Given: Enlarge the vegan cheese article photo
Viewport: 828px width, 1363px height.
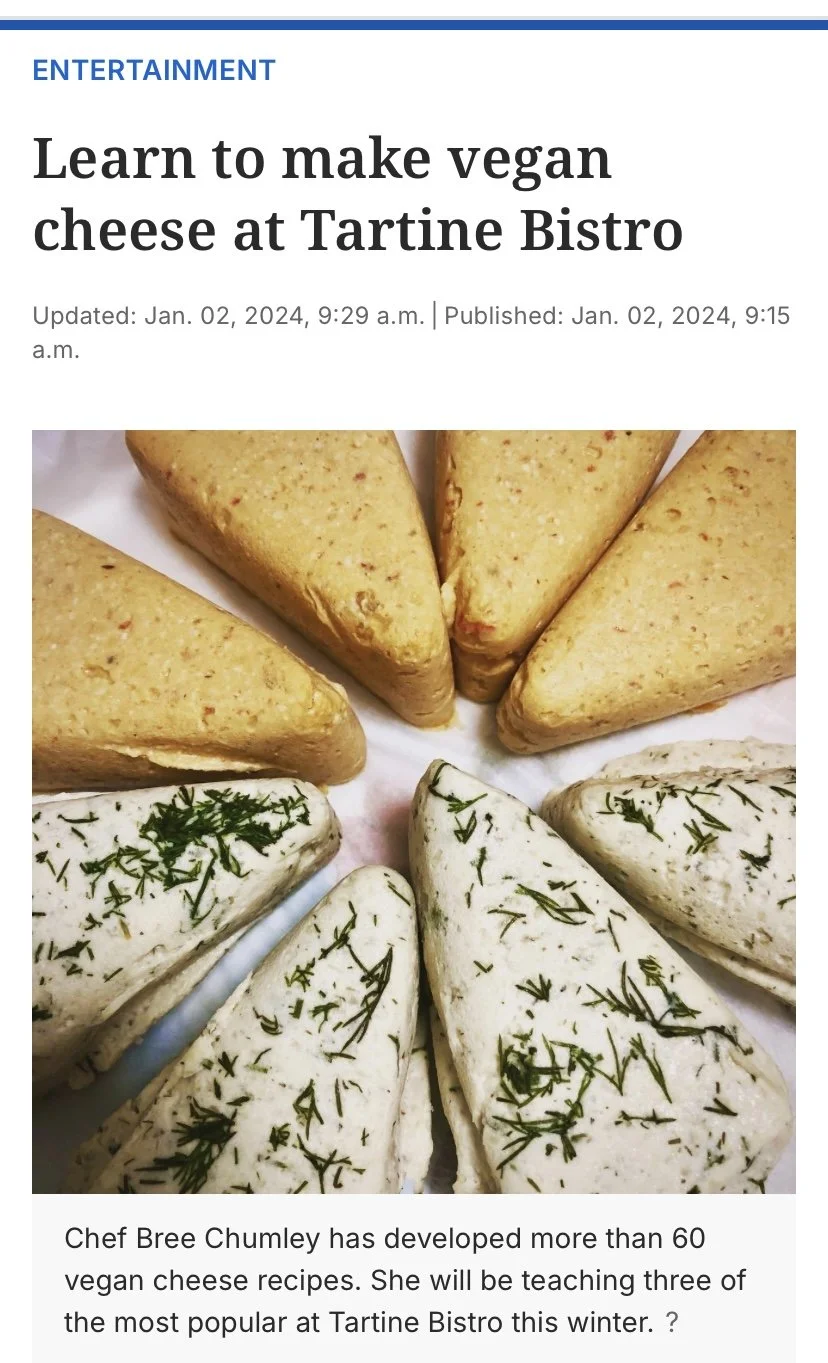Looking at the screenshot, I should coord(414,811).
